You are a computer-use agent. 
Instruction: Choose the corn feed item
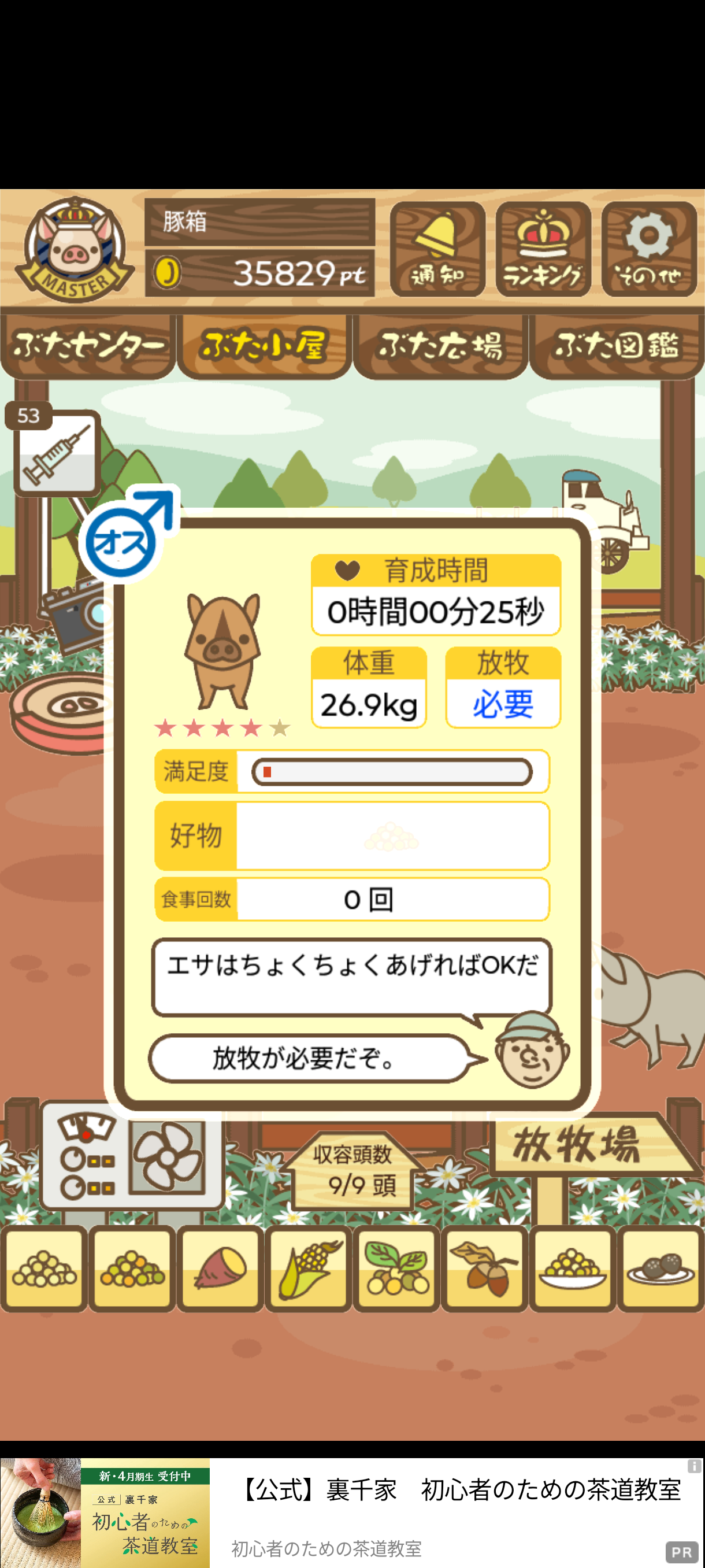(309, 1269)
